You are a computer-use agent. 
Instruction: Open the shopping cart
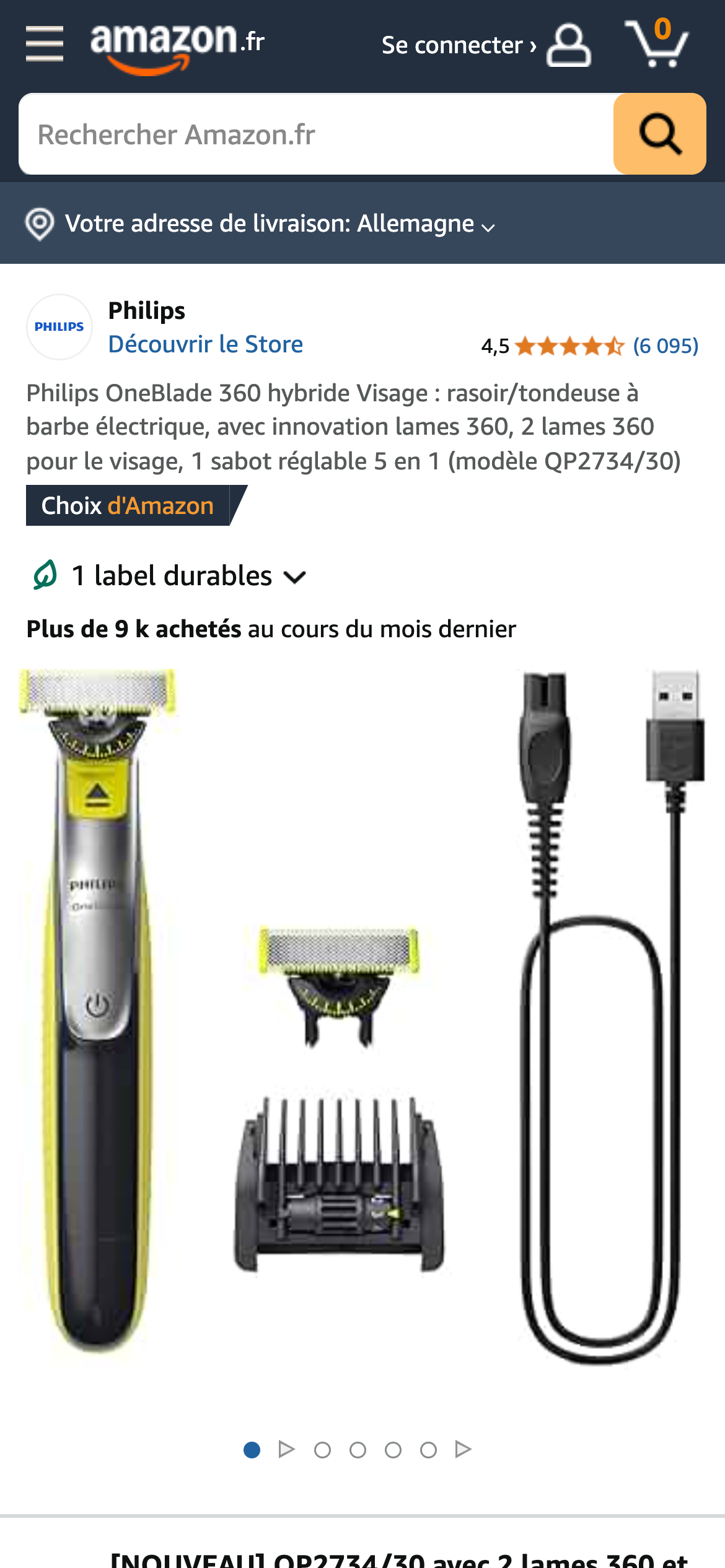pyautogui.click(x=657, y=43)
